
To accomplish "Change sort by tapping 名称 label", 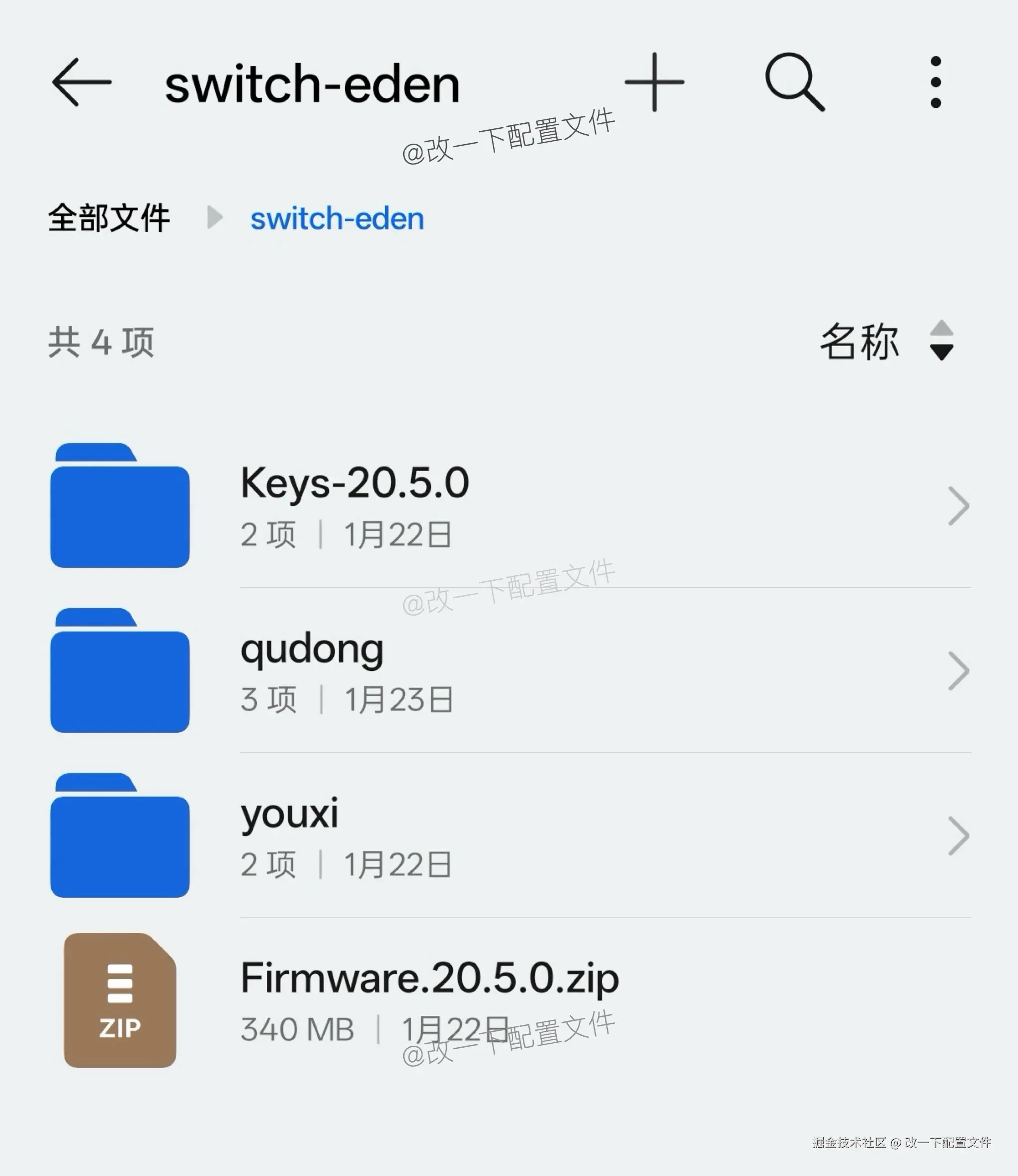I will coord(860,341).
